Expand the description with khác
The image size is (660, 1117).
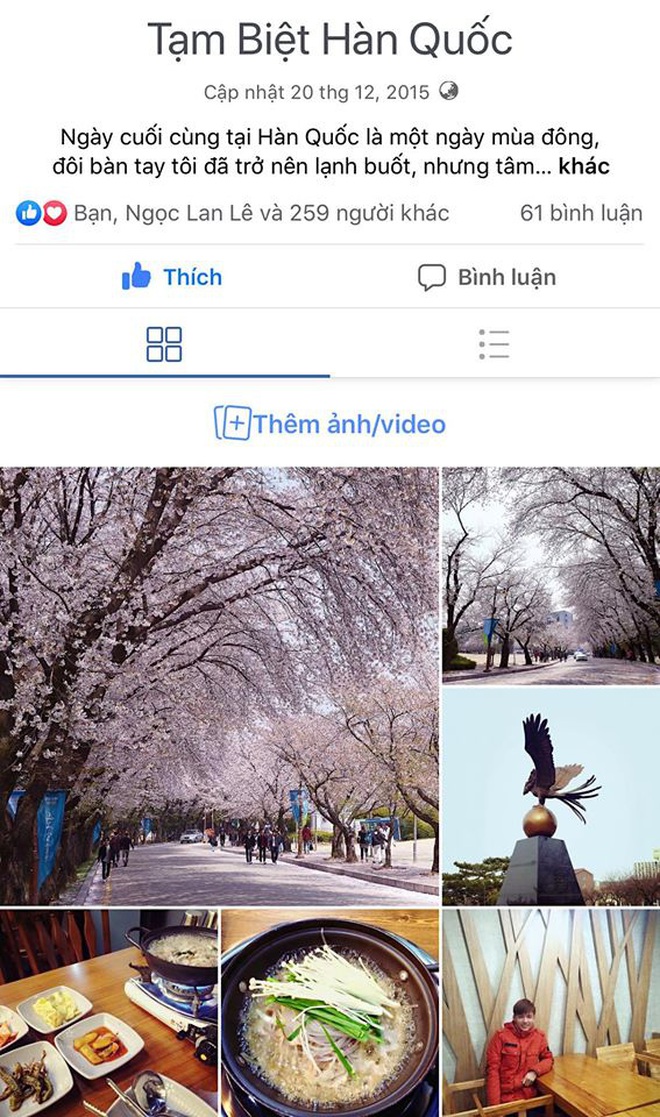(584, 166)
